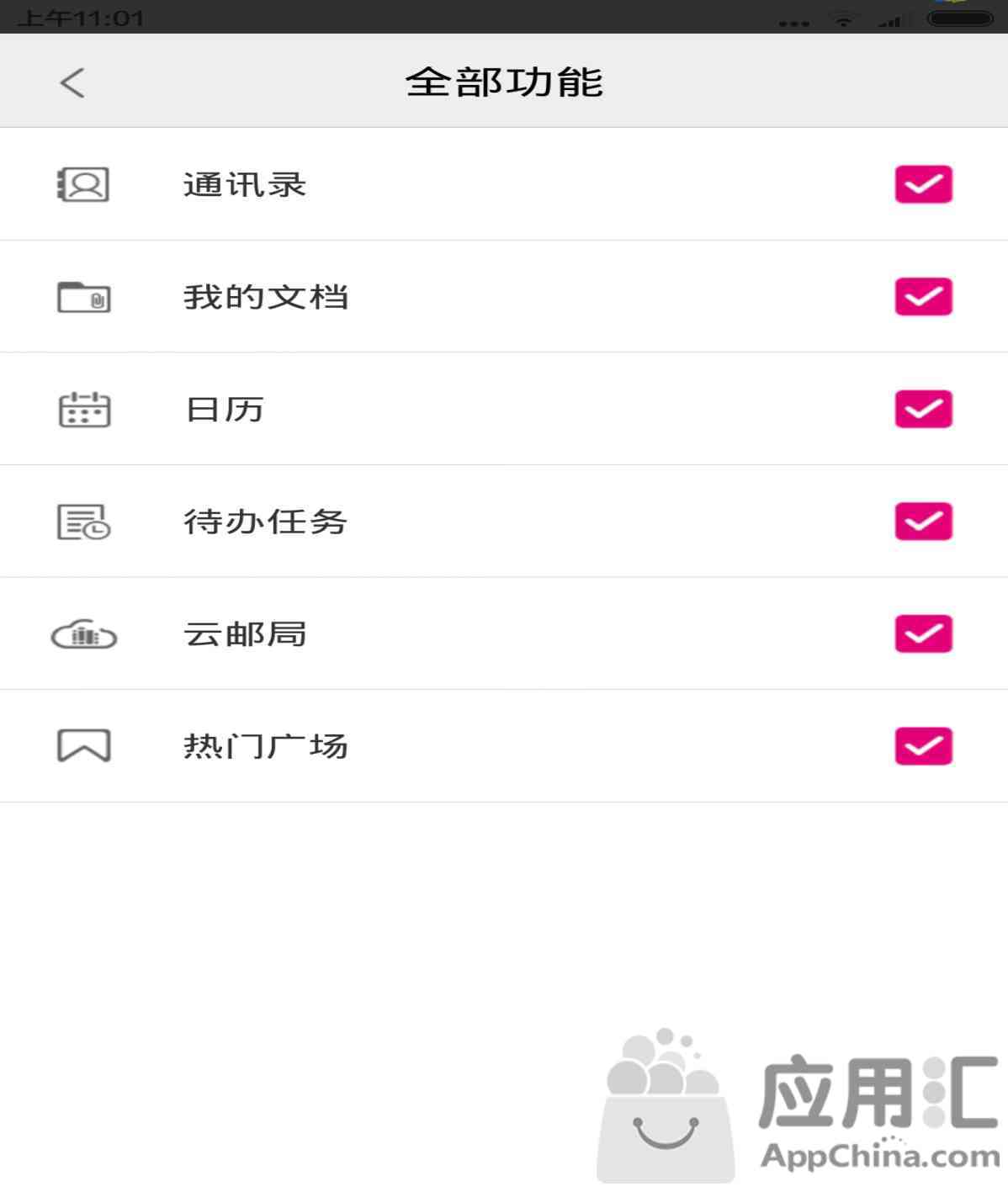Disable the 热门广场 checkbox
Viewport: 1008px width, 1192px height.
tap(923, 746)
